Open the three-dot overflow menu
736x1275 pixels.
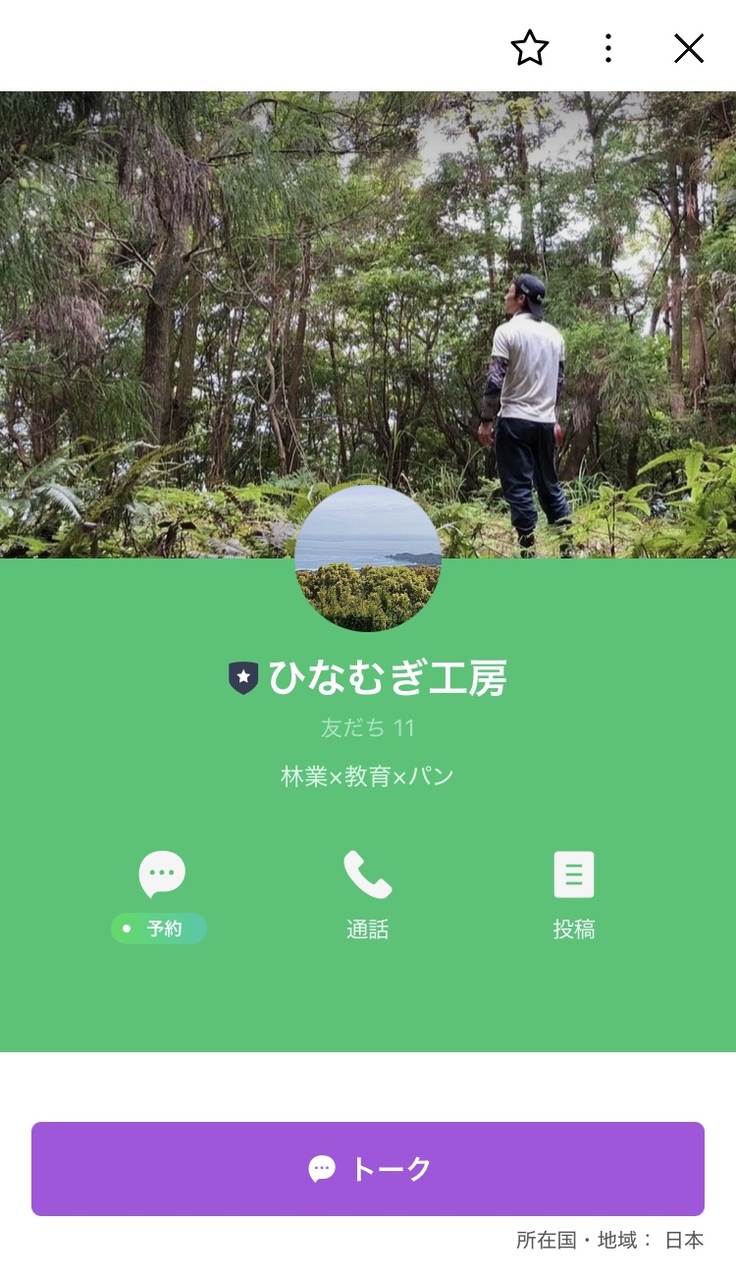coord(608,48)
